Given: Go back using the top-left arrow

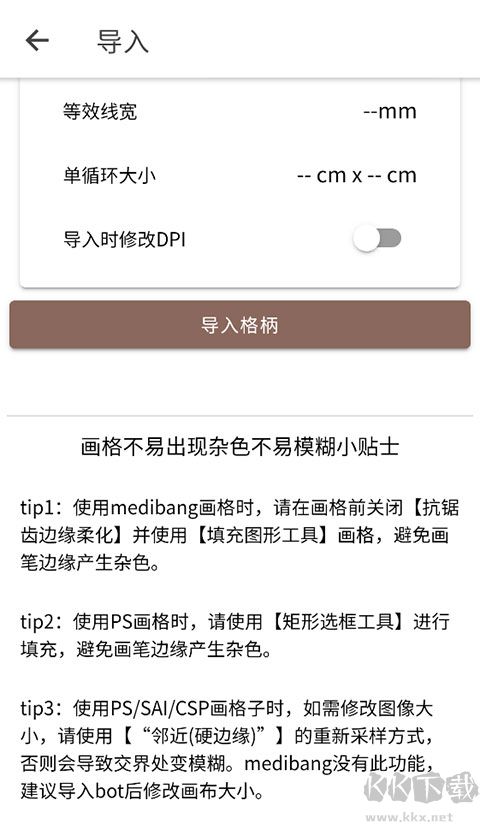Looking at the screenshot, I should pos(37,40).
